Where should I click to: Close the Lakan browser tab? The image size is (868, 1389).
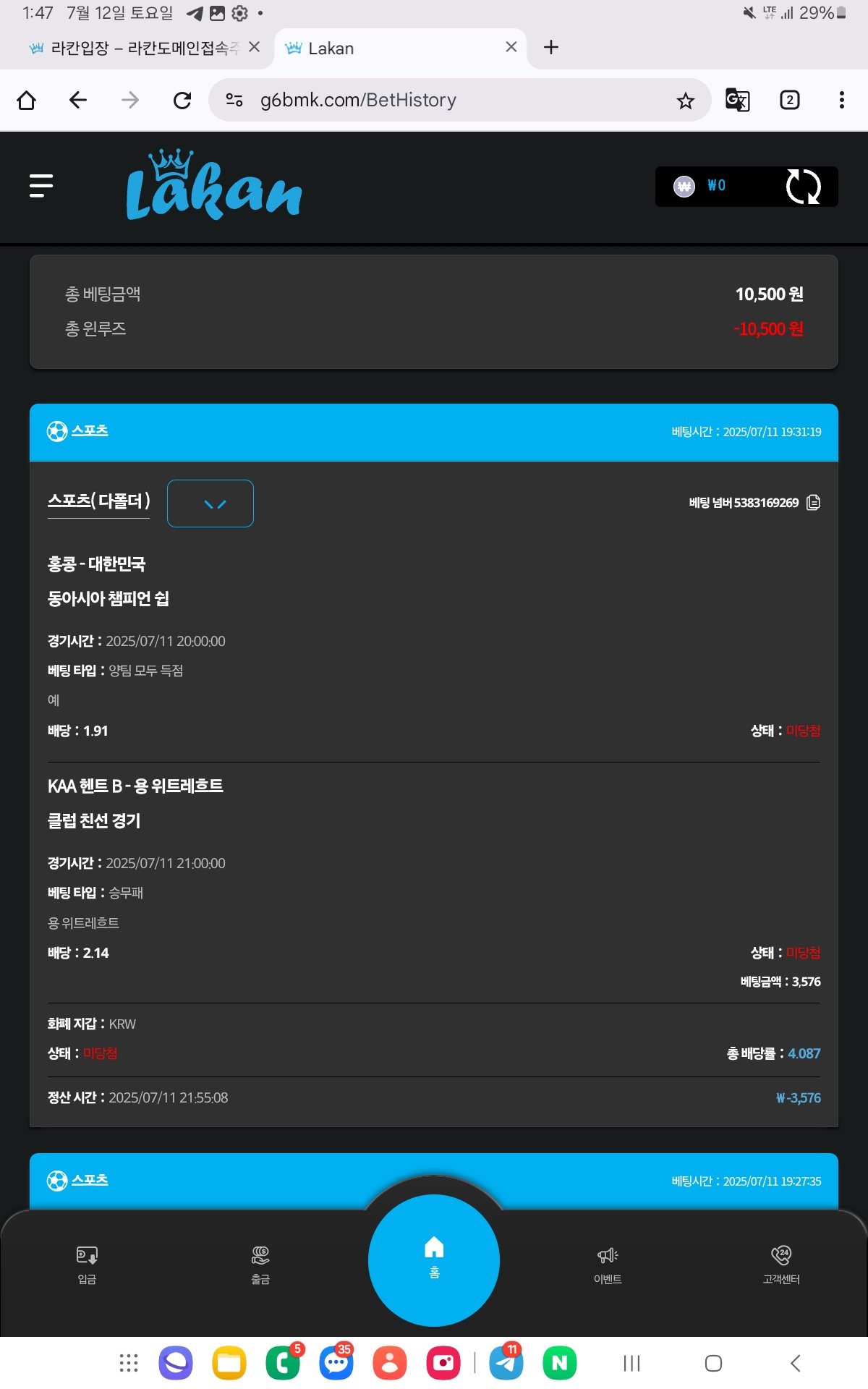[x=511, y=47]
